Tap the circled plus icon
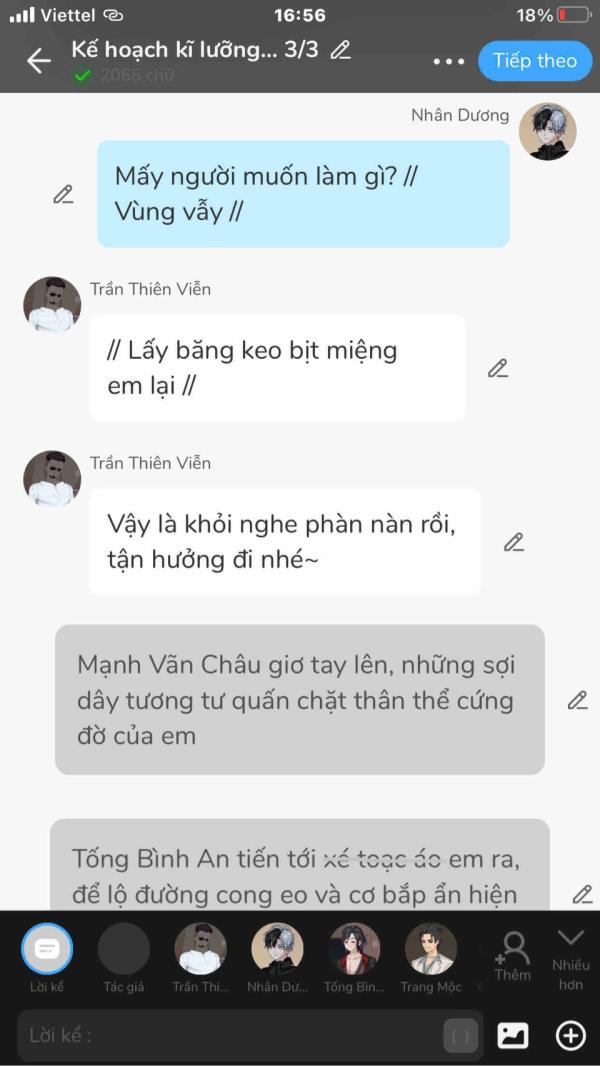 point(571,1035)
